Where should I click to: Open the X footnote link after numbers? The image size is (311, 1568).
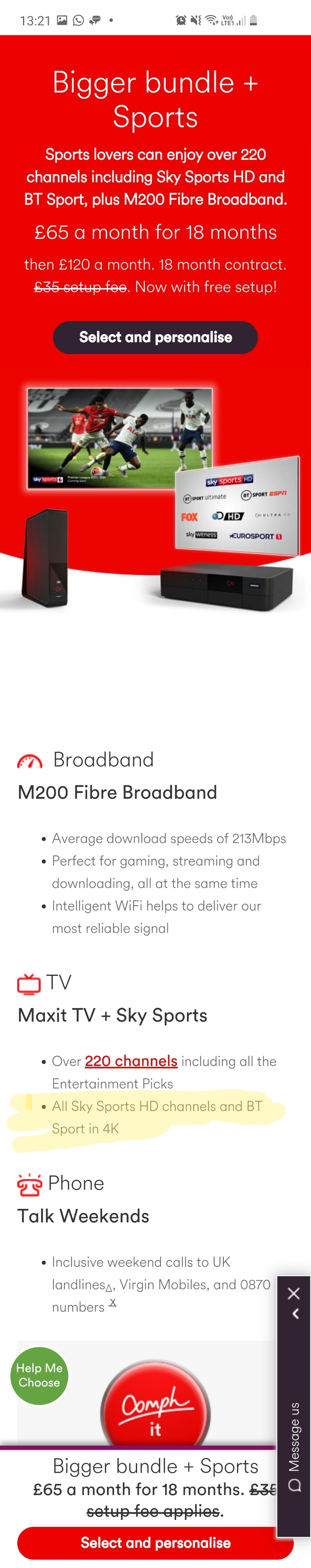pos(112,1303)
